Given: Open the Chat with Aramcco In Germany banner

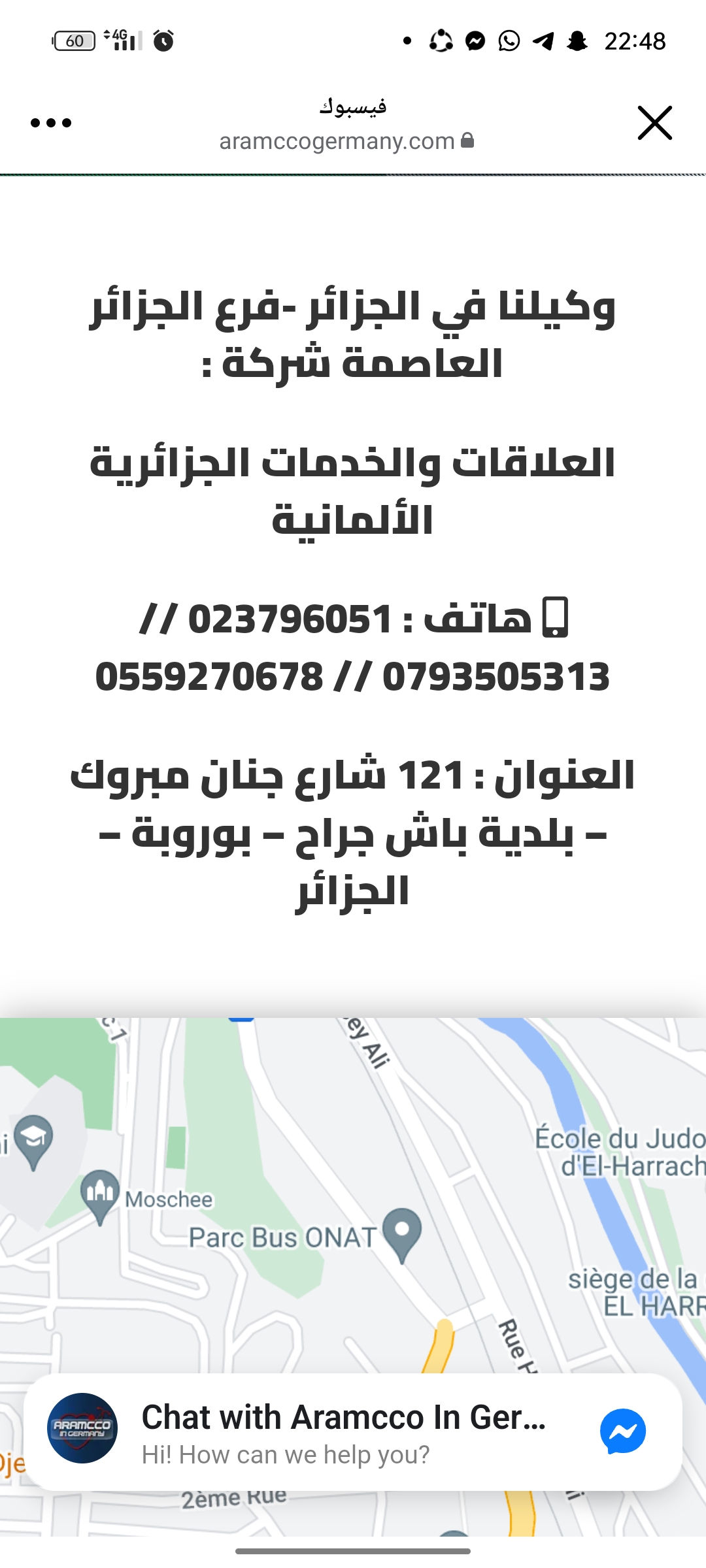Looking at the screenshot, I should 353,1432.
